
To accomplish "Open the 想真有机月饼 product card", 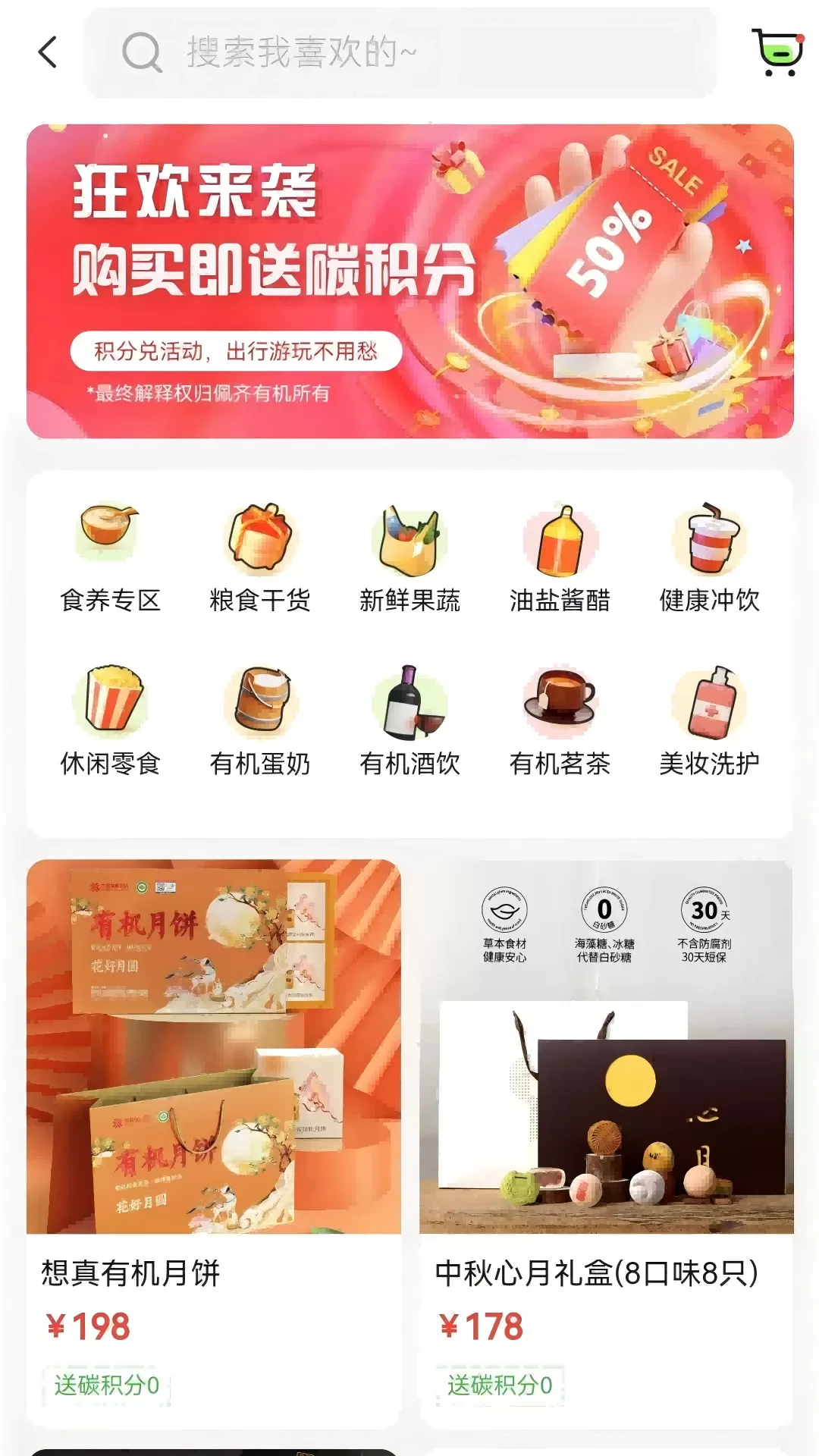I will [x=213, y=1137].
